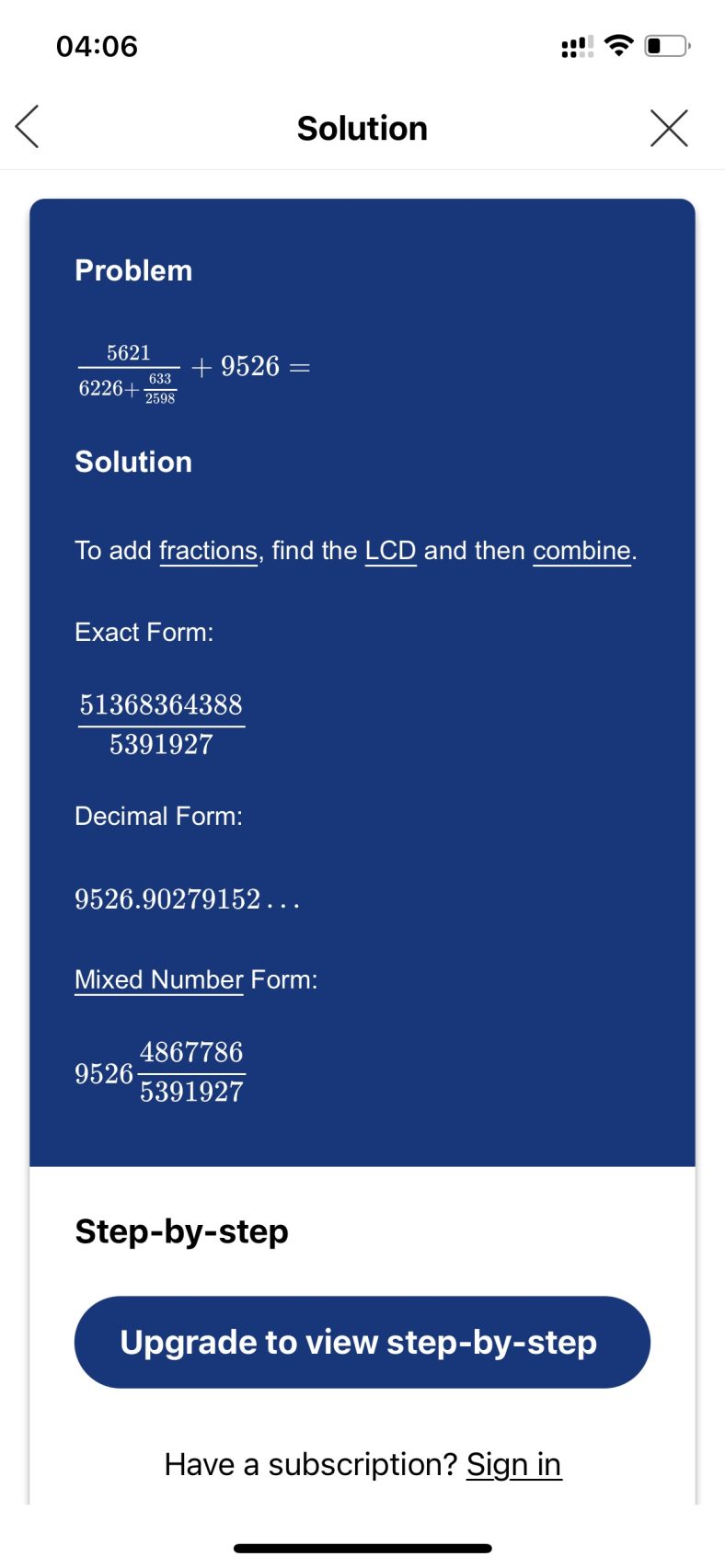Close the Solution screen
The width and height of the screenshot is (725, 1568).
click(669, 128)
